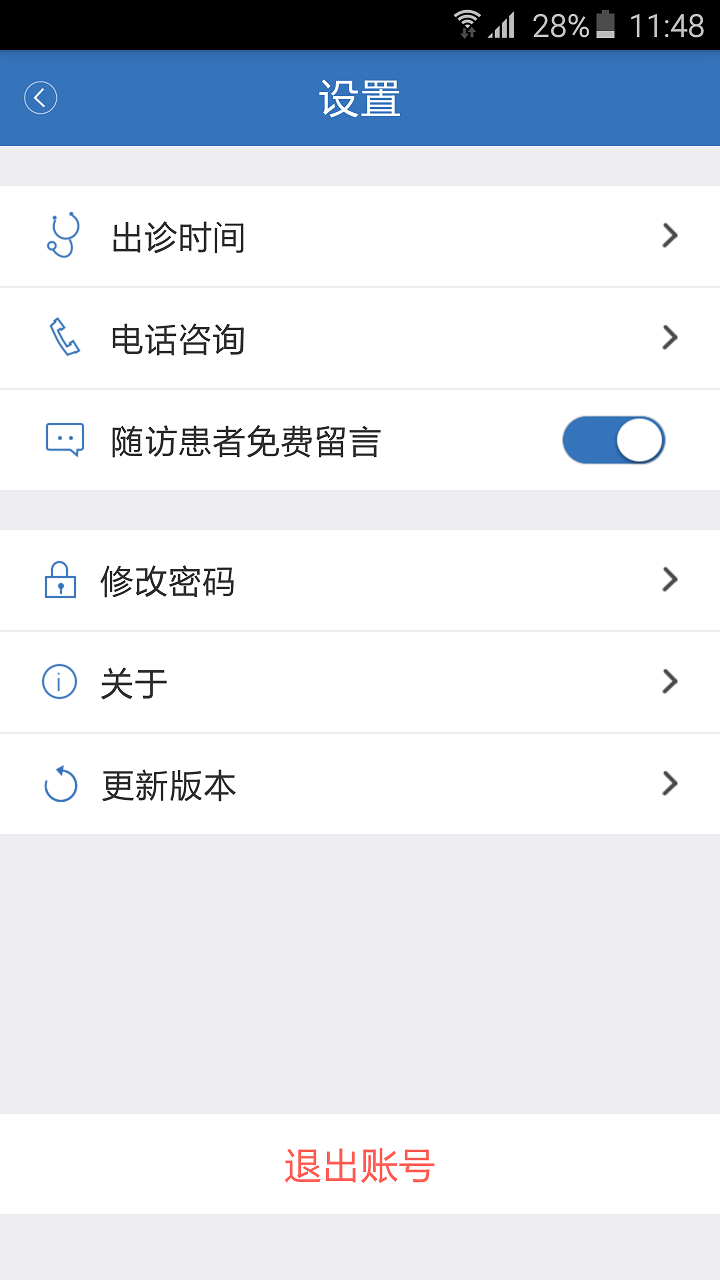
Task: Select the 电话咨询 menu item
Action: click(x=360, y=337)
